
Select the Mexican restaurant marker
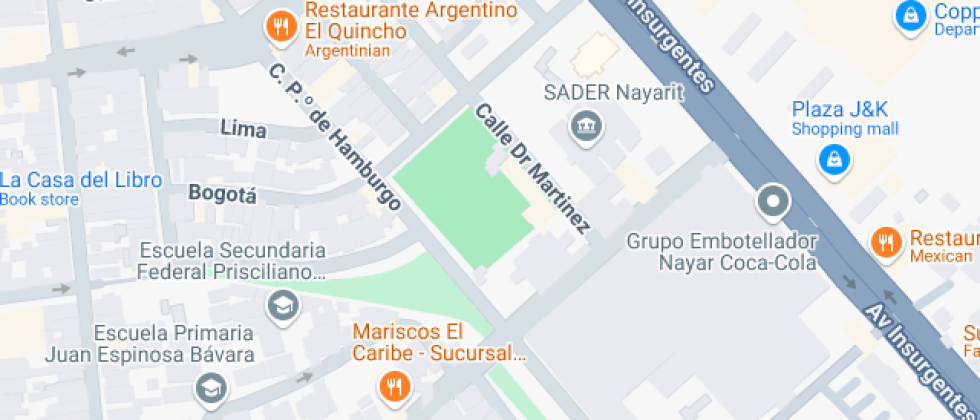(x=885, y=241)
